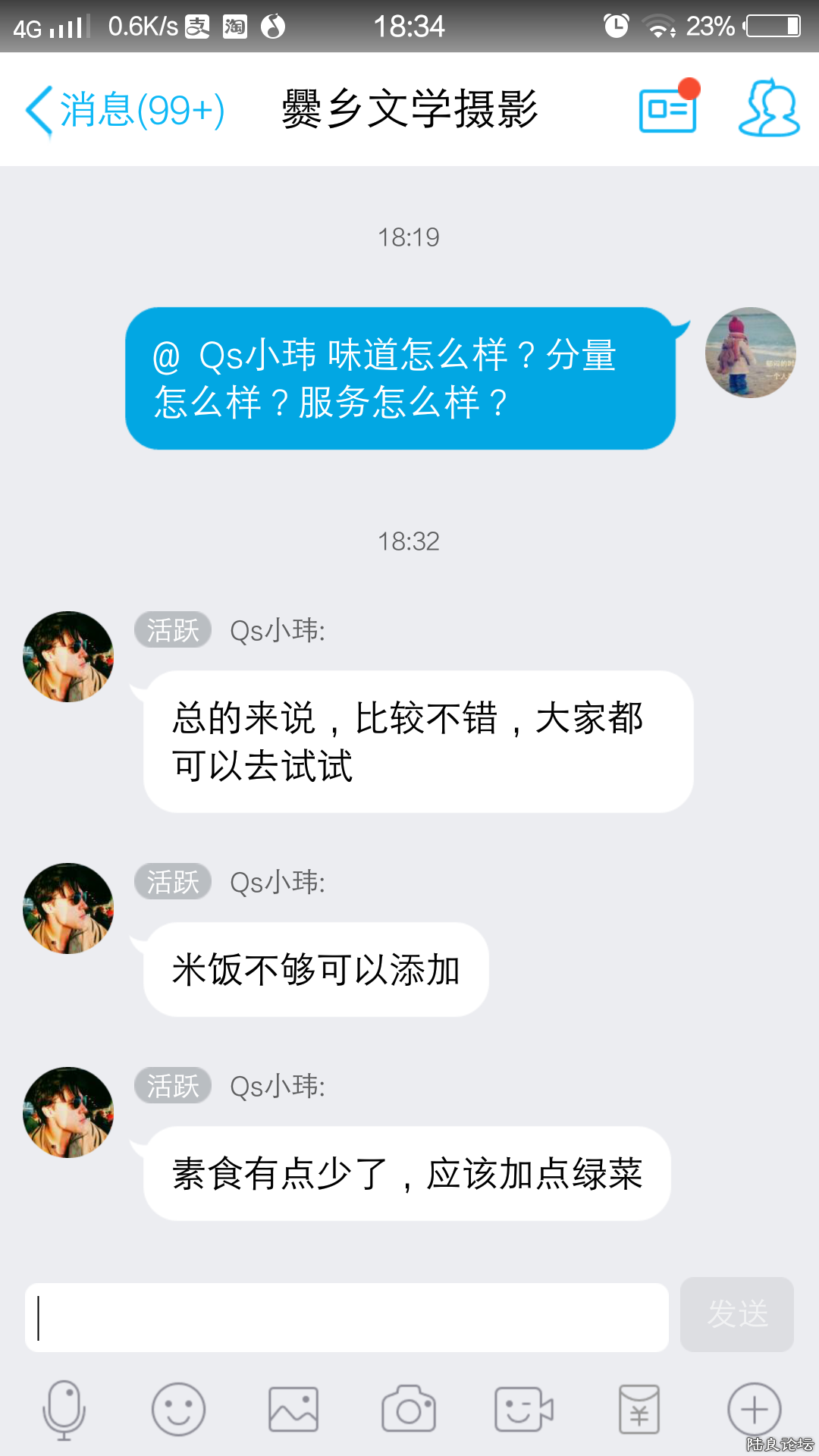Open the emoji smiley picker
This screenshot has height=1456, width=819.
click(178, 1410)
